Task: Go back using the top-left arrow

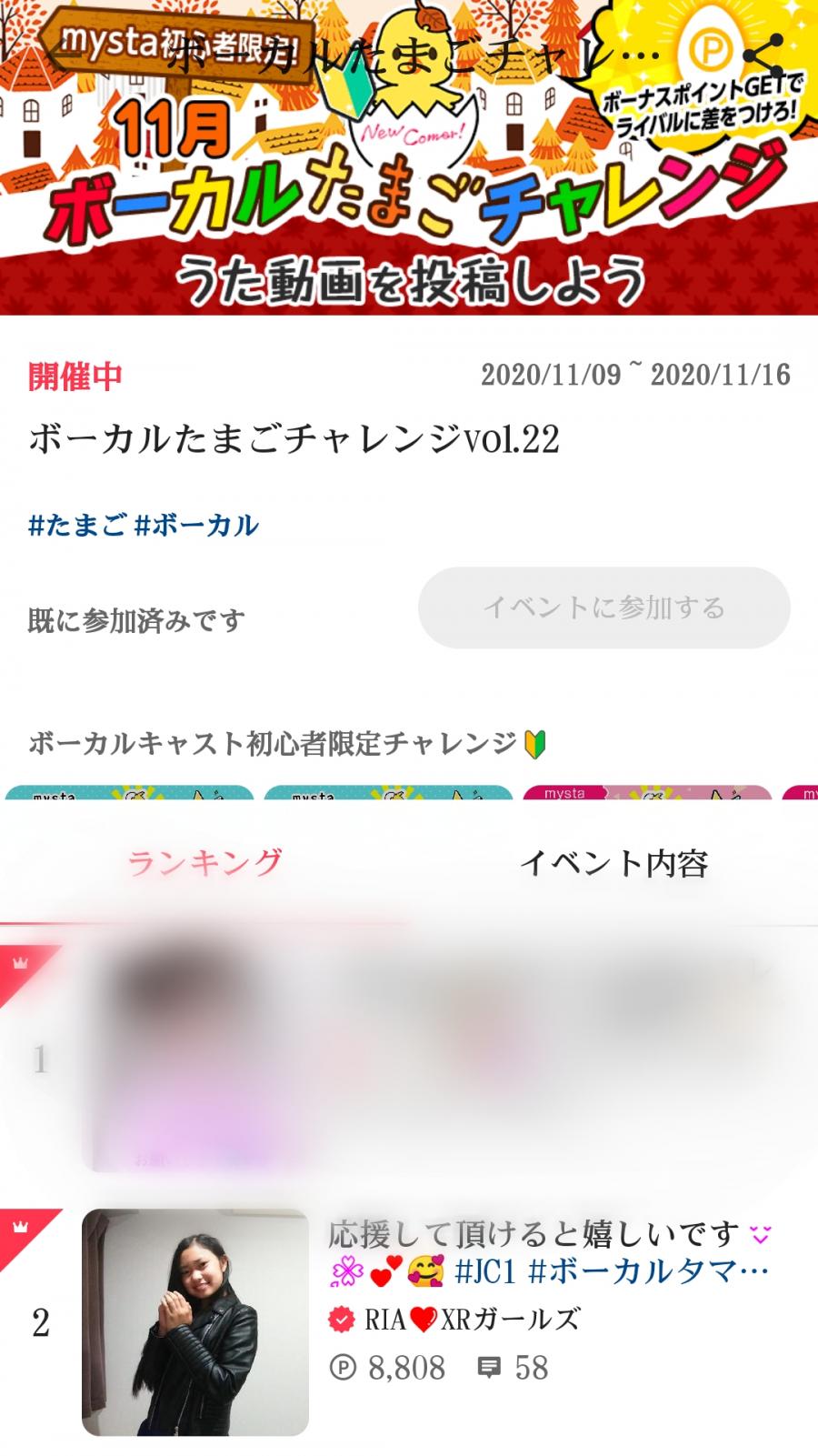Action: coord(62,56)
